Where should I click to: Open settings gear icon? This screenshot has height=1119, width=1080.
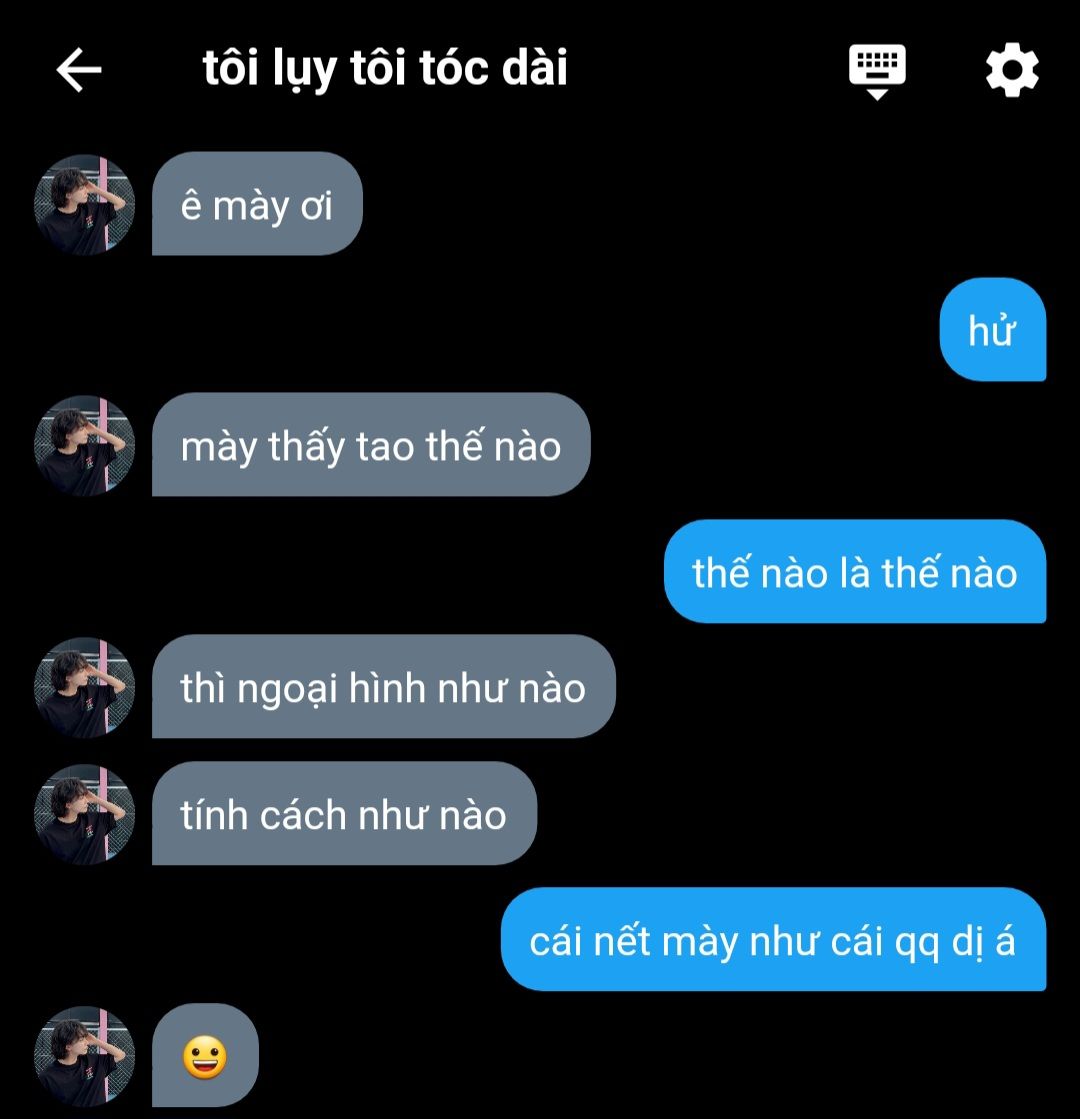(1012, 70)
